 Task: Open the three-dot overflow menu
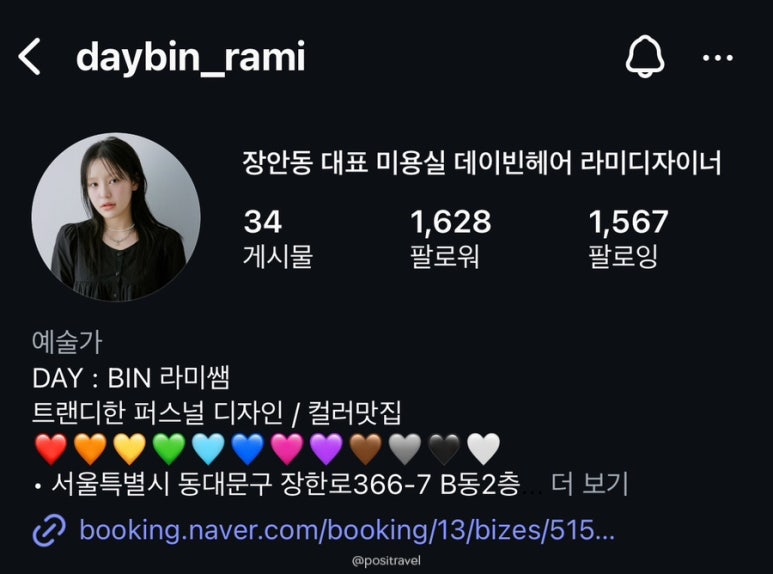pyautogui.click(x=718, y=58)
